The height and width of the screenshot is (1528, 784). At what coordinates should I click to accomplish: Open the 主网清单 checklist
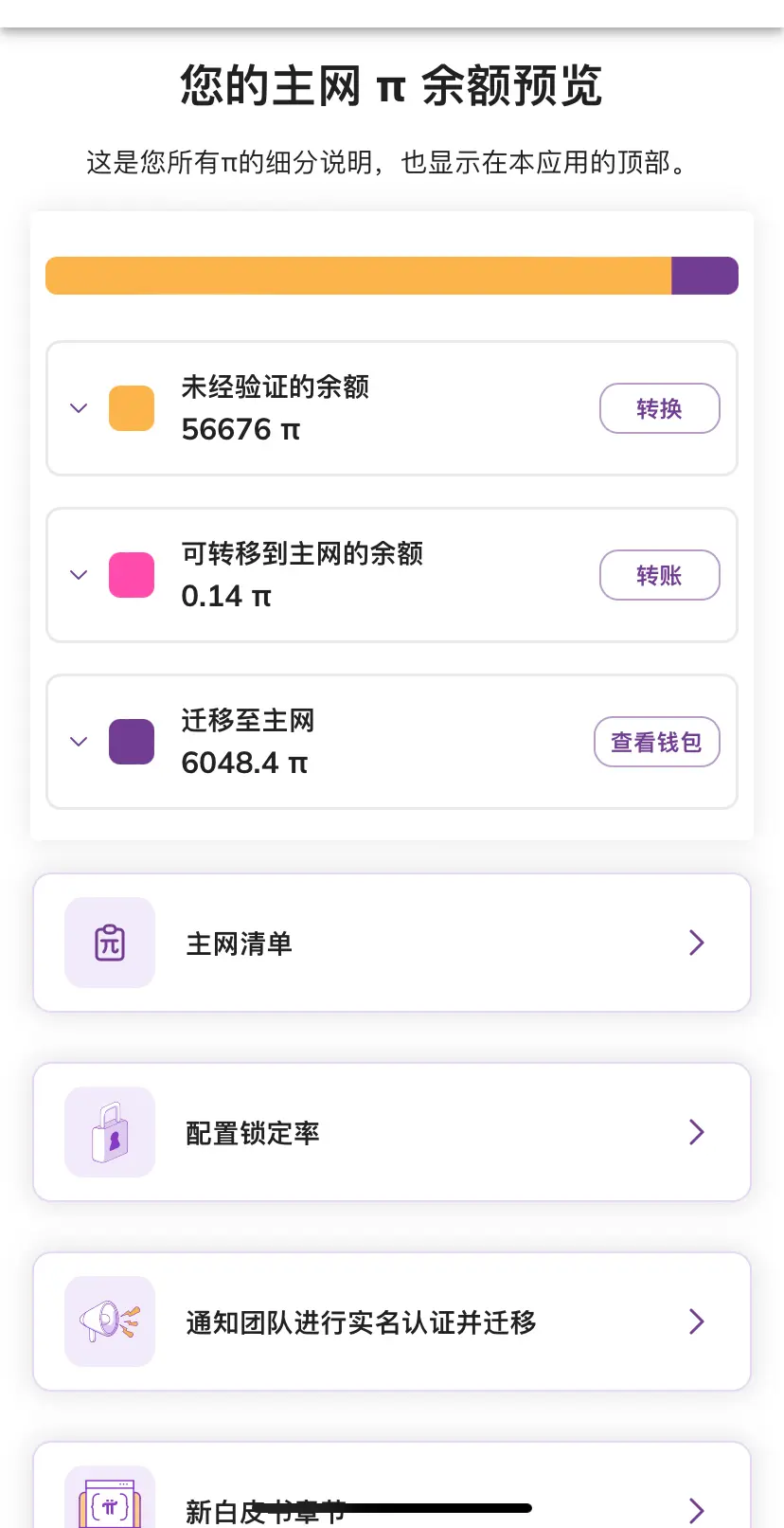tap(392, 943)
